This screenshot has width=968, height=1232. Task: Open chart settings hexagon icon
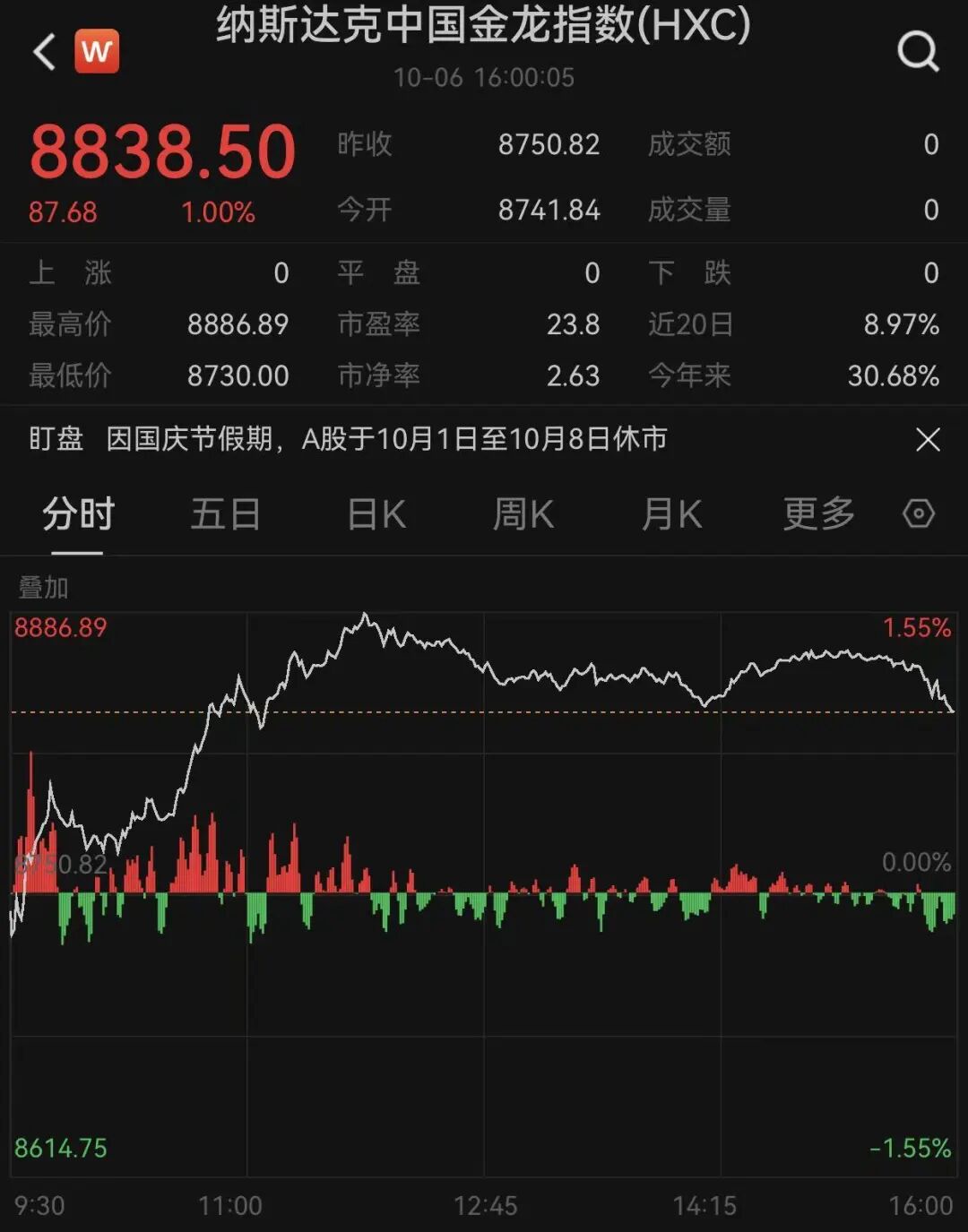click(919, 514)
